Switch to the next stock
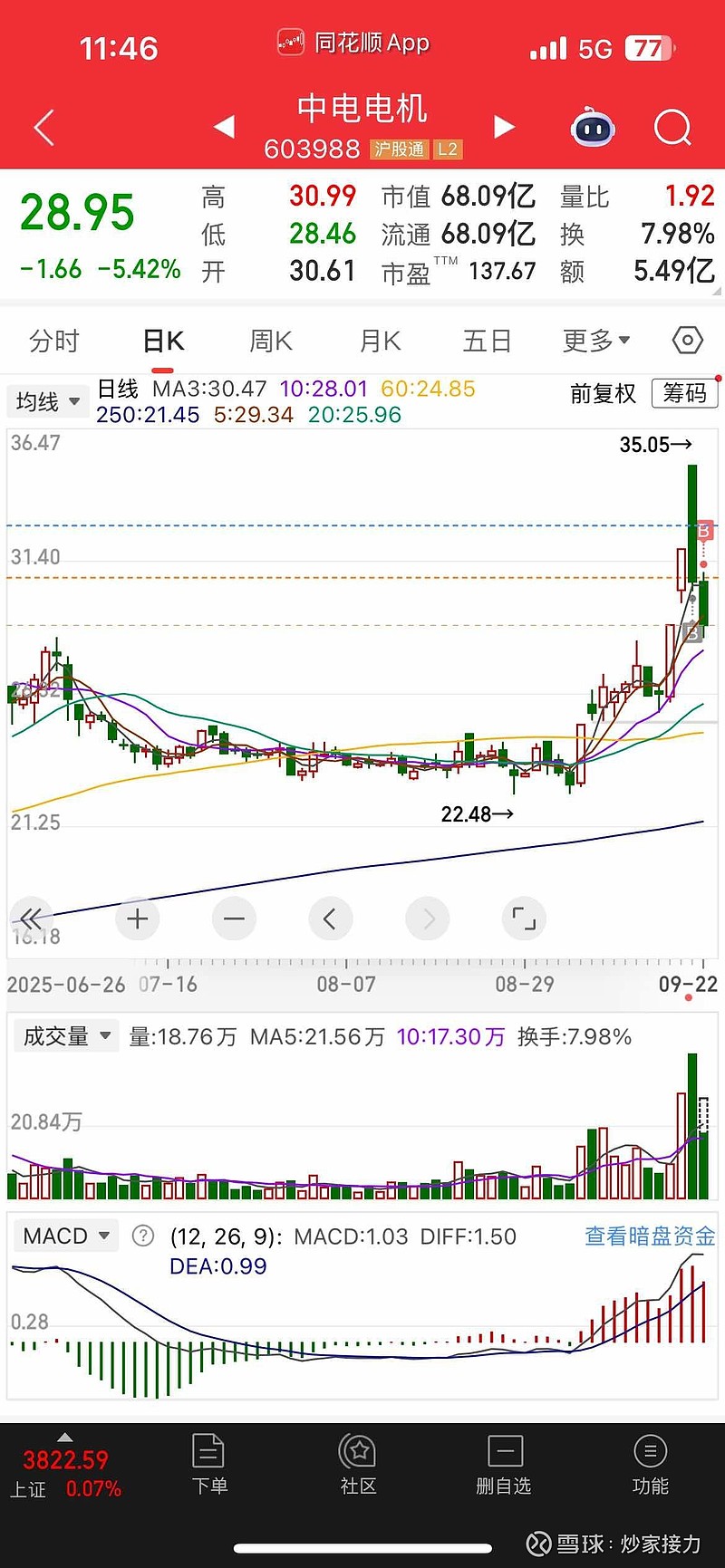This screenshot has height=1568, width=725. click(x=504, y=127)
